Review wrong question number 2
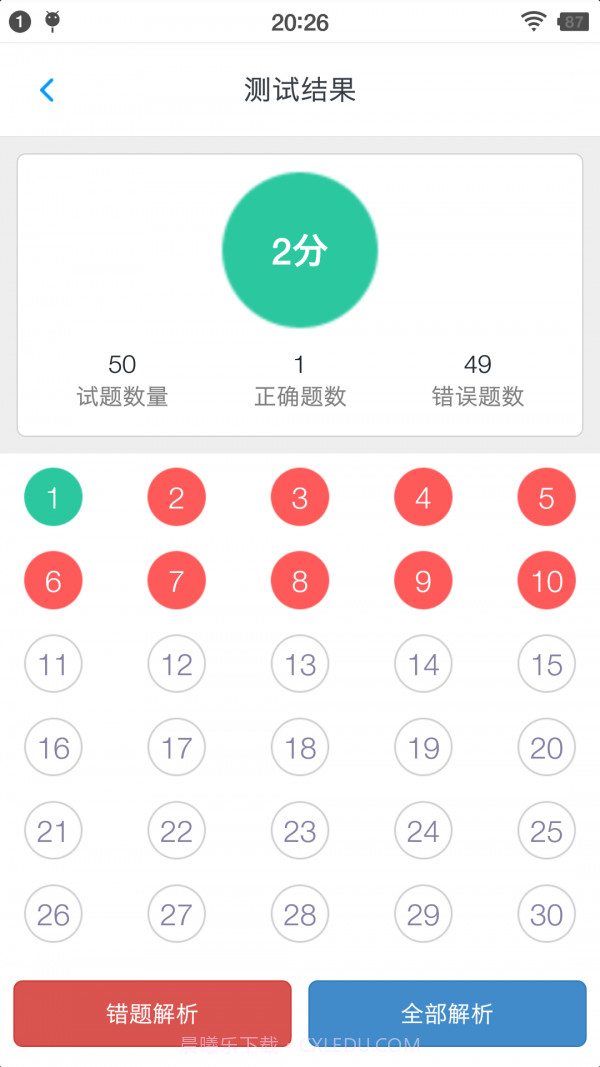 pyautogui.click(x=177, y=497)
